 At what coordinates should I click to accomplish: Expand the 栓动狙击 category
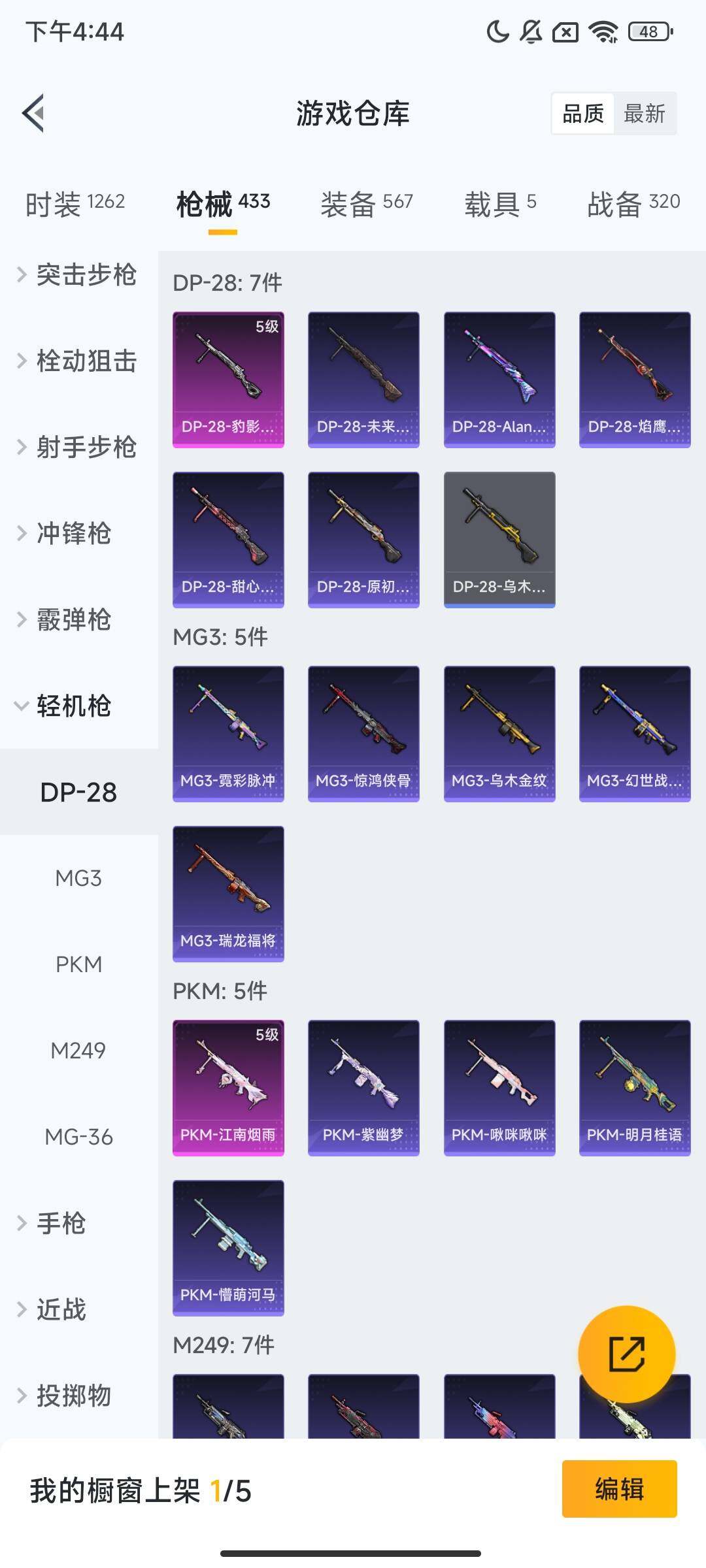[x=78, y=361]
